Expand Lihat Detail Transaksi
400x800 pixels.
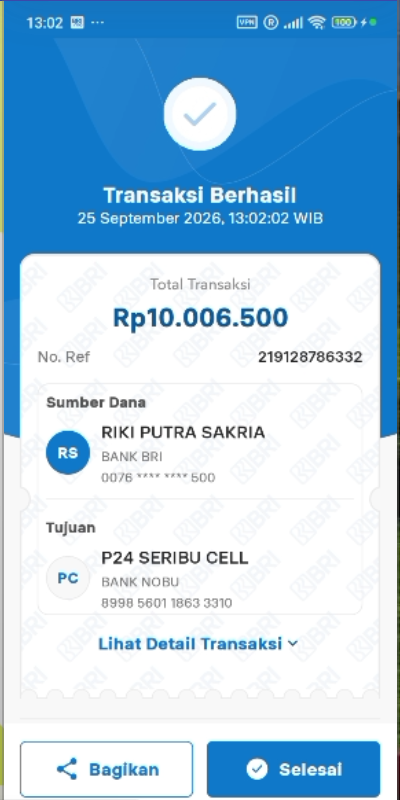click(x=198, y=643)
